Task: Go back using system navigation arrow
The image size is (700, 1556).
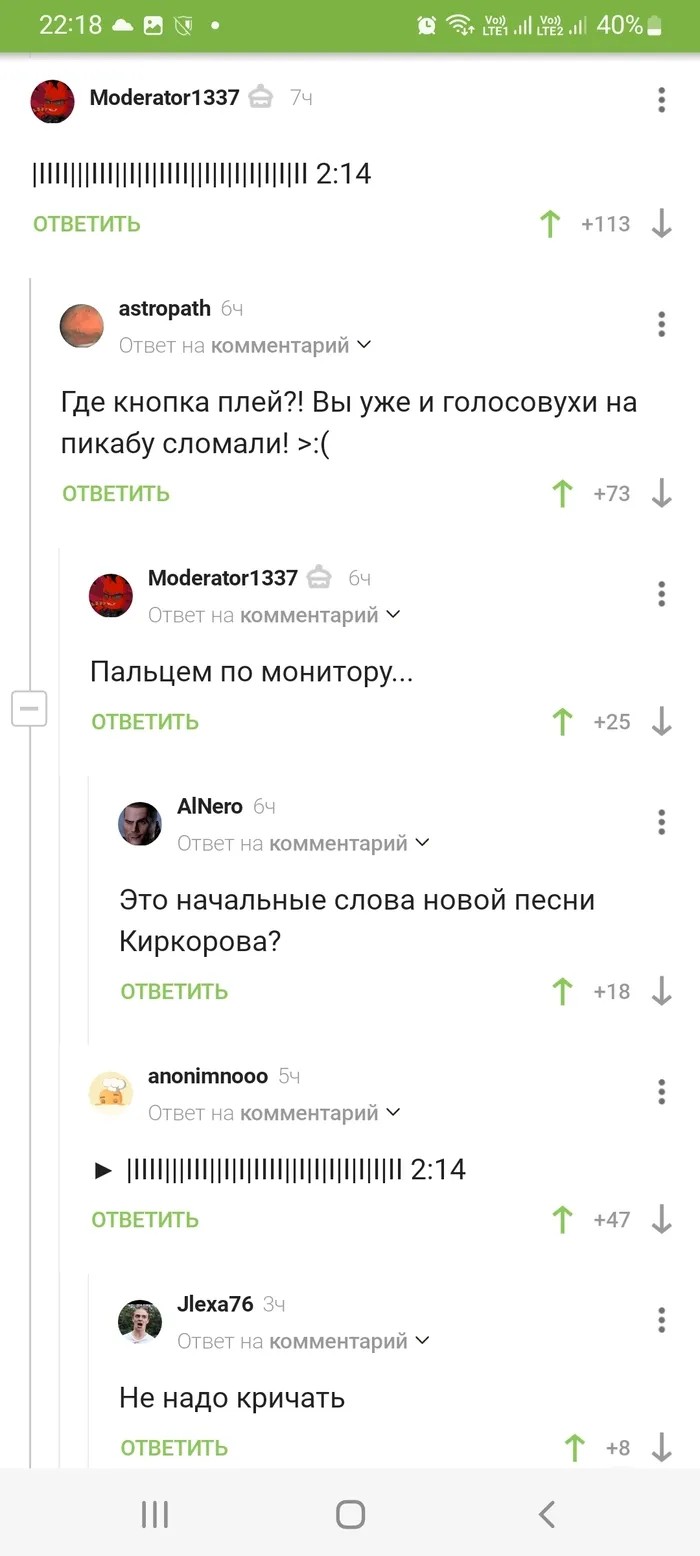Action: [546, 1514]
